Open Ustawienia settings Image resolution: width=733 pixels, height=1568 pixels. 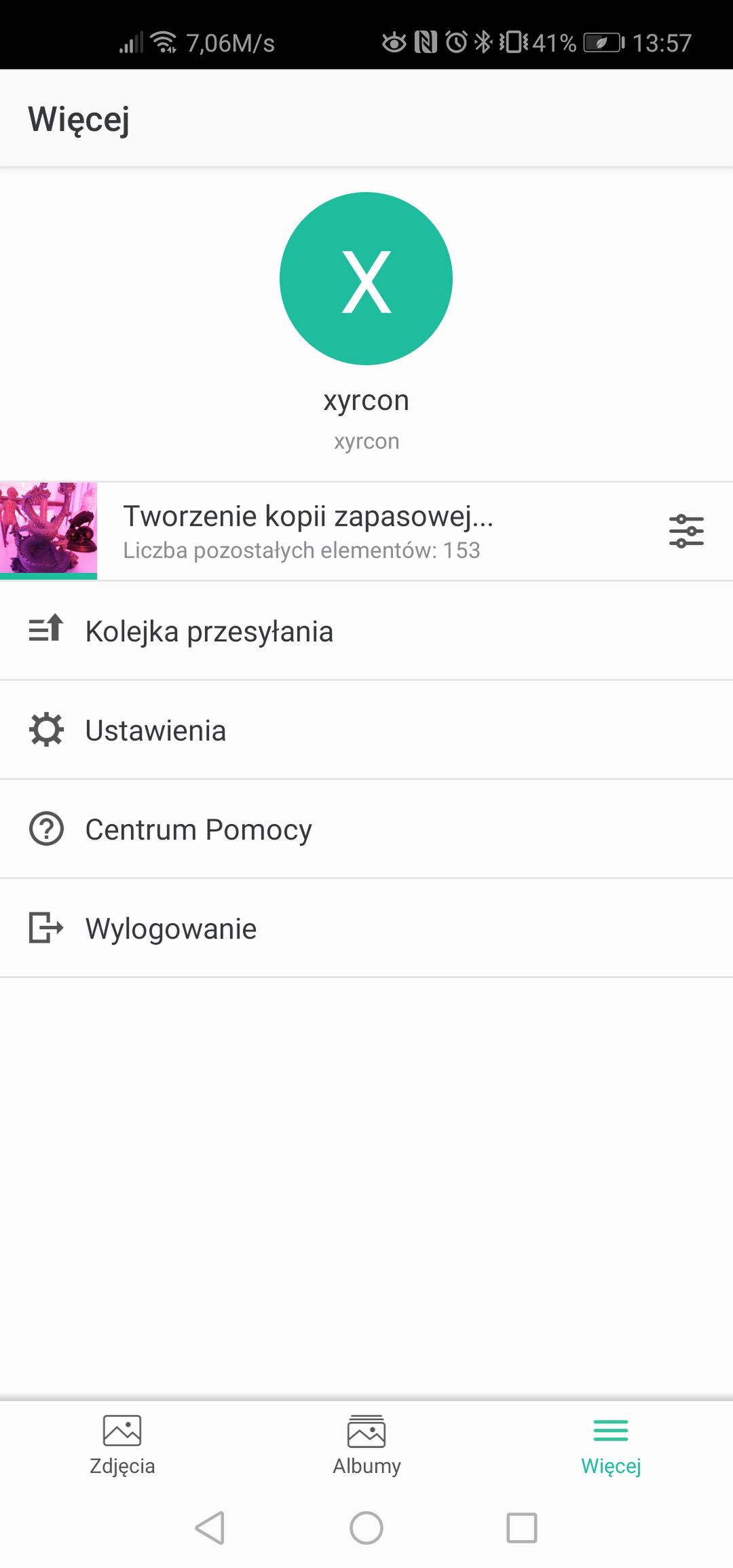366,730
